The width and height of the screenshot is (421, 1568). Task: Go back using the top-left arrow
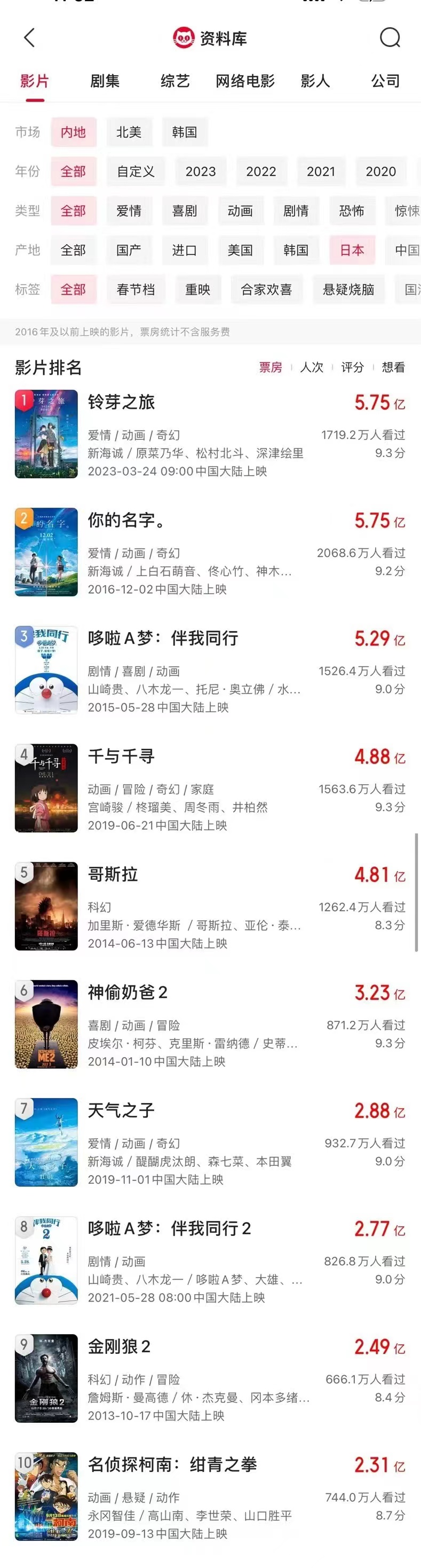29,38
